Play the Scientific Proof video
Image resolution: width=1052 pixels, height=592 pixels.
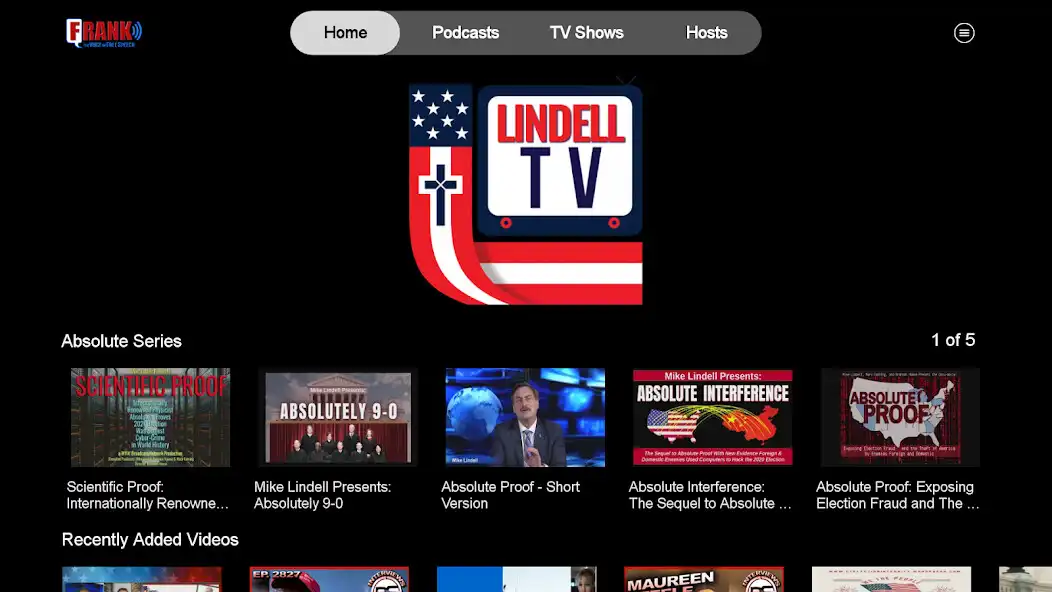point(150,417)
